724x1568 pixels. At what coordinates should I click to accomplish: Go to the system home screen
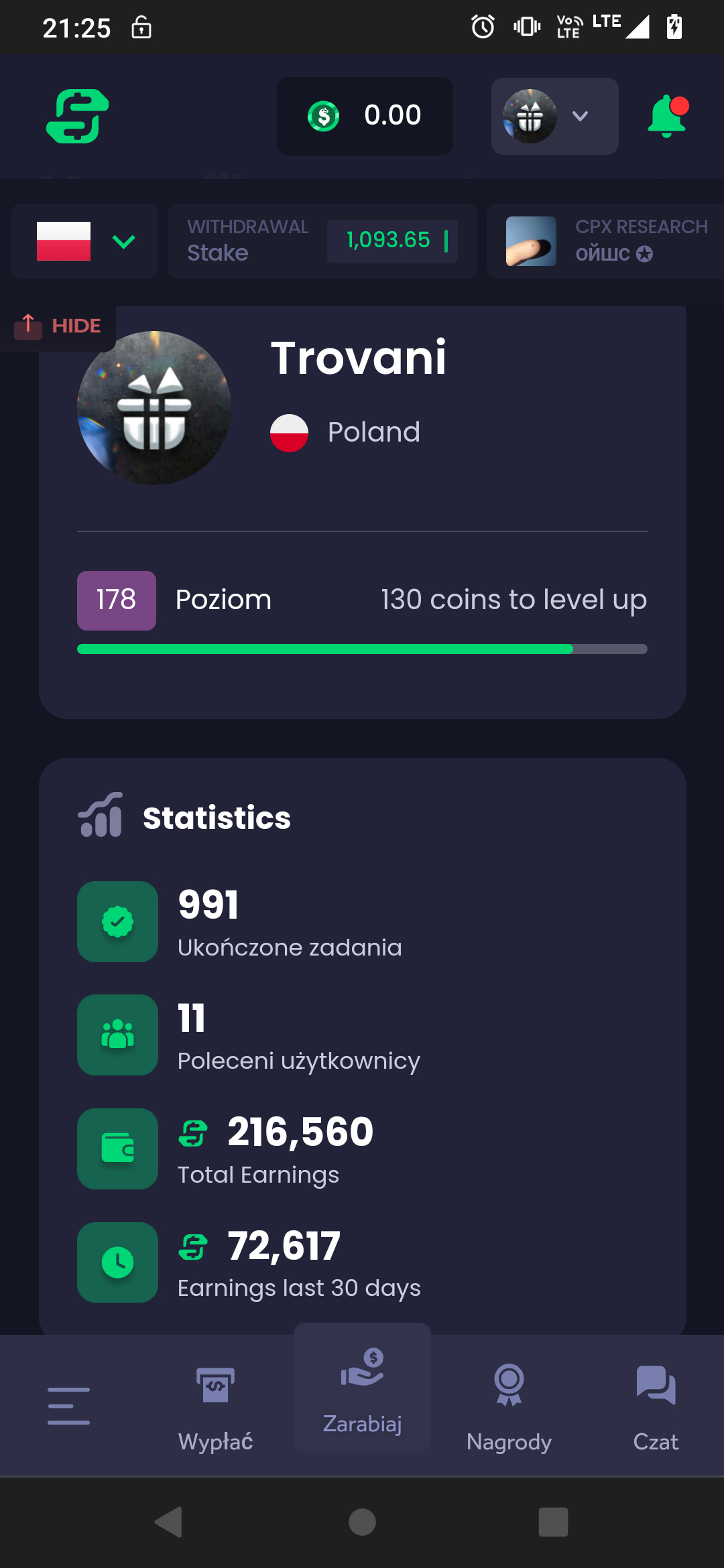(362, 1522)
